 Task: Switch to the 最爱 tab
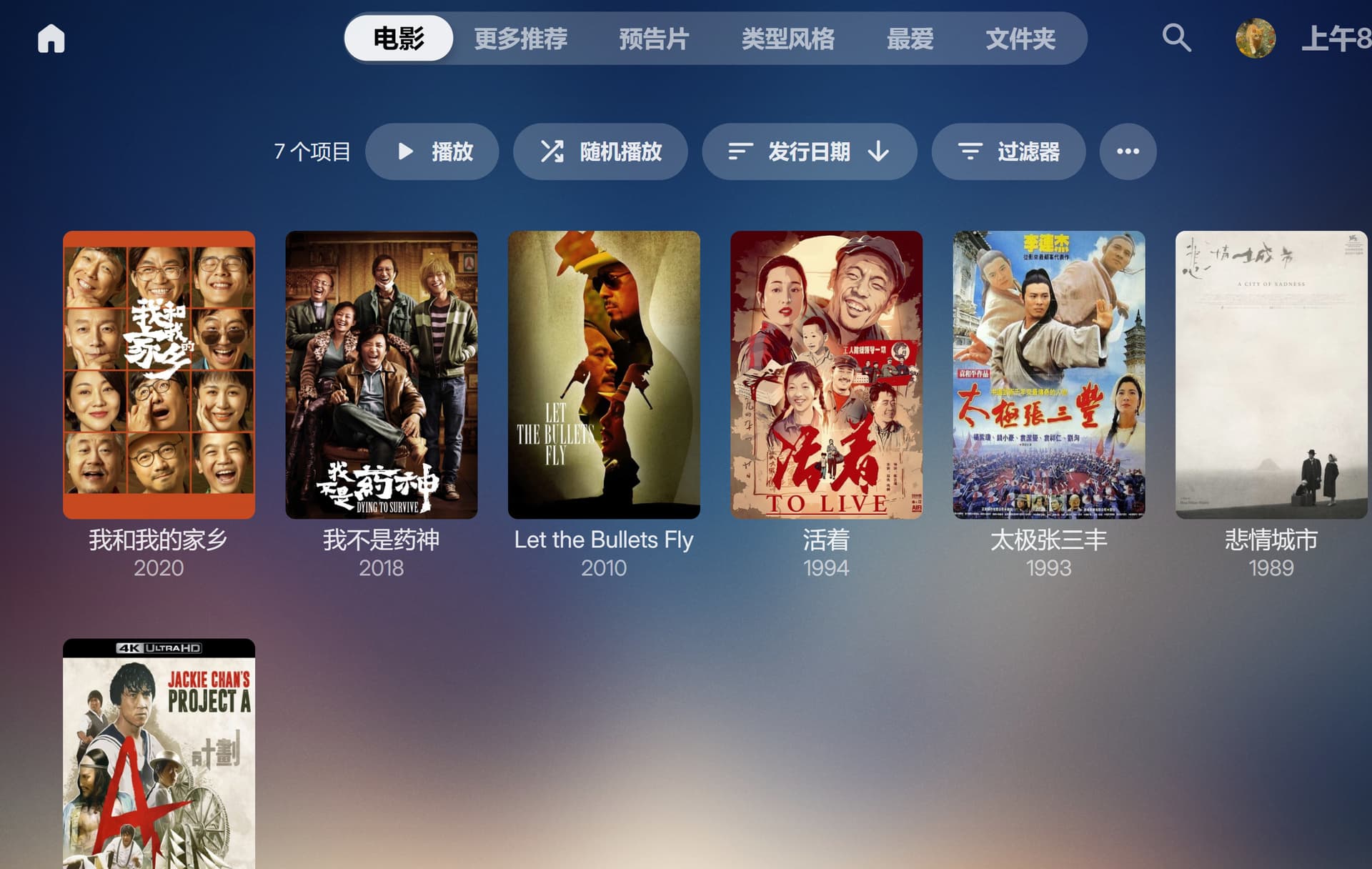coord(910,39)
